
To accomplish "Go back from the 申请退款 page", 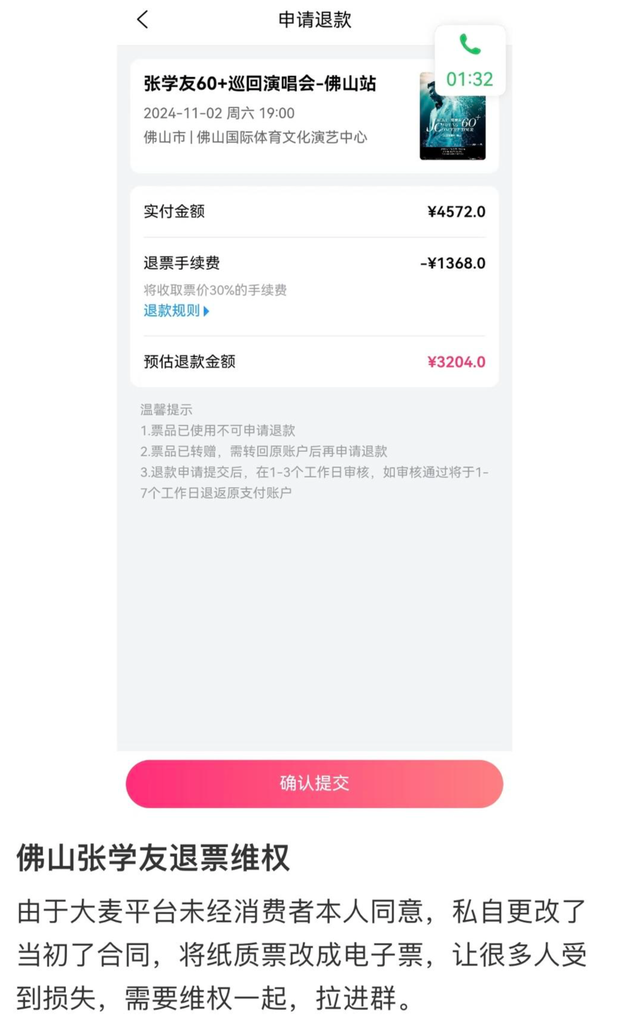I will pos(143,20).
